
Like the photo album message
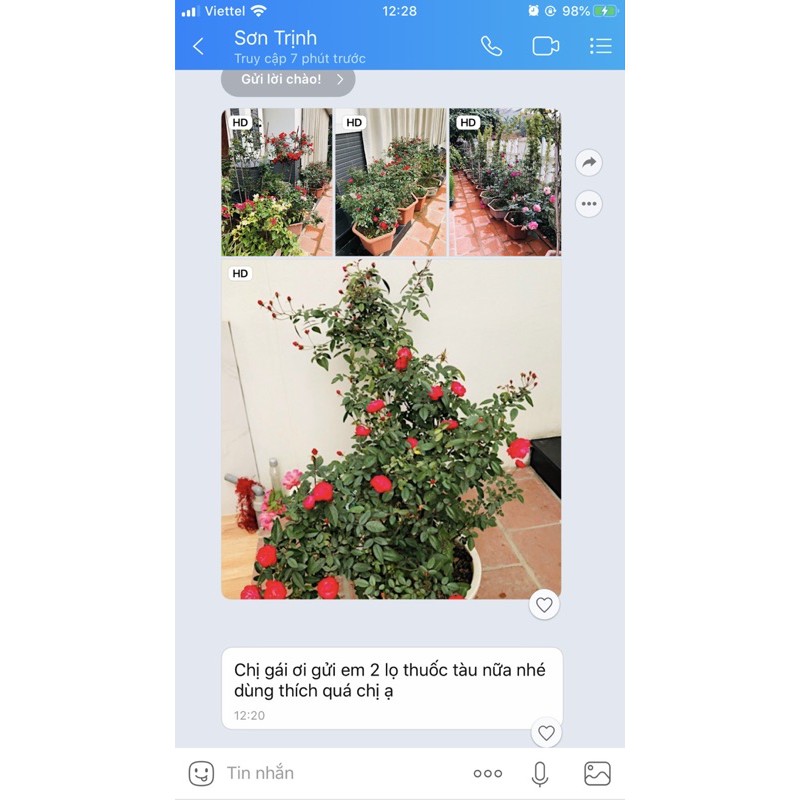pos(544,604)
